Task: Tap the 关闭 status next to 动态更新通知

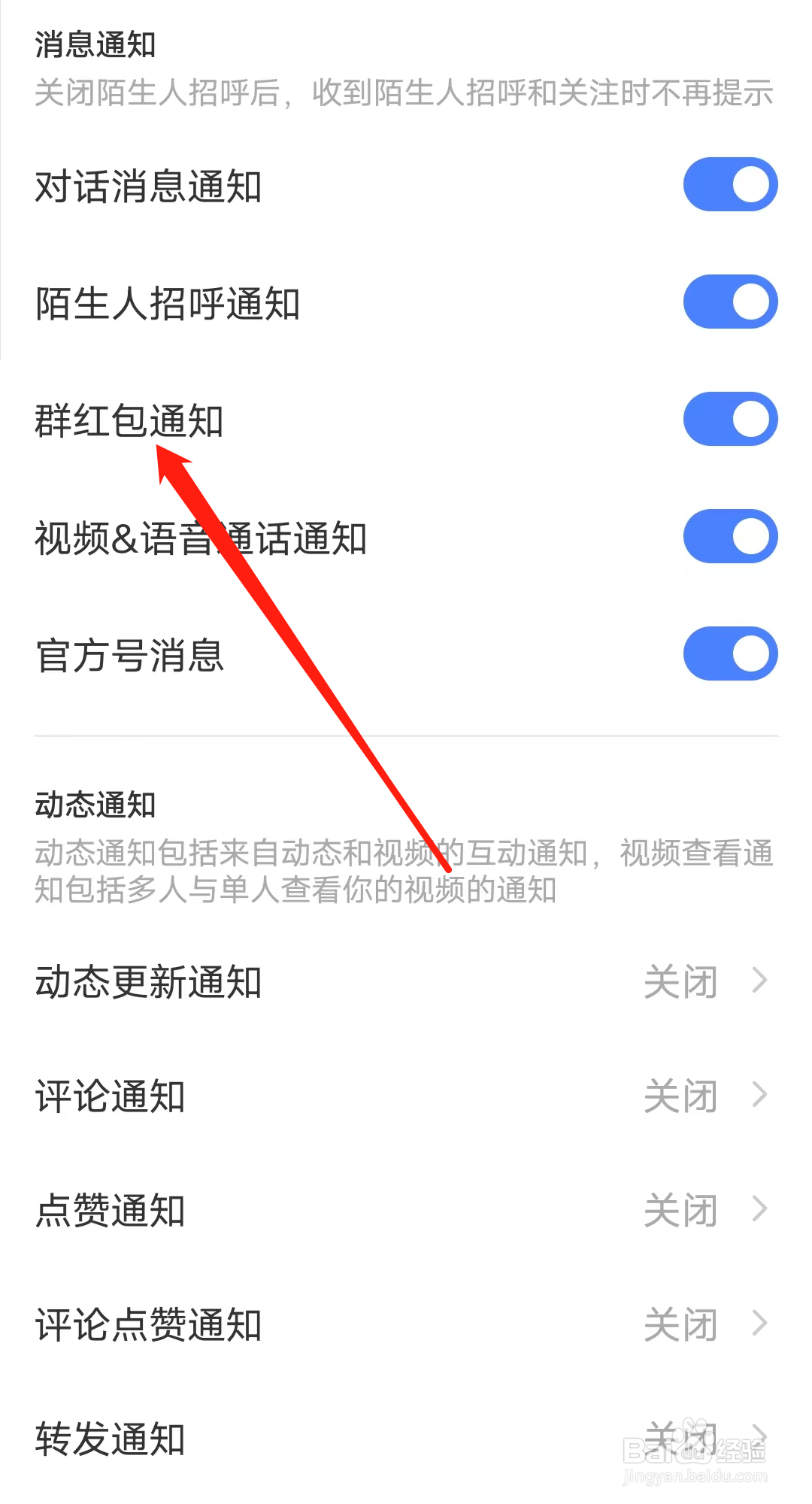Action: [x=681, y=982]
